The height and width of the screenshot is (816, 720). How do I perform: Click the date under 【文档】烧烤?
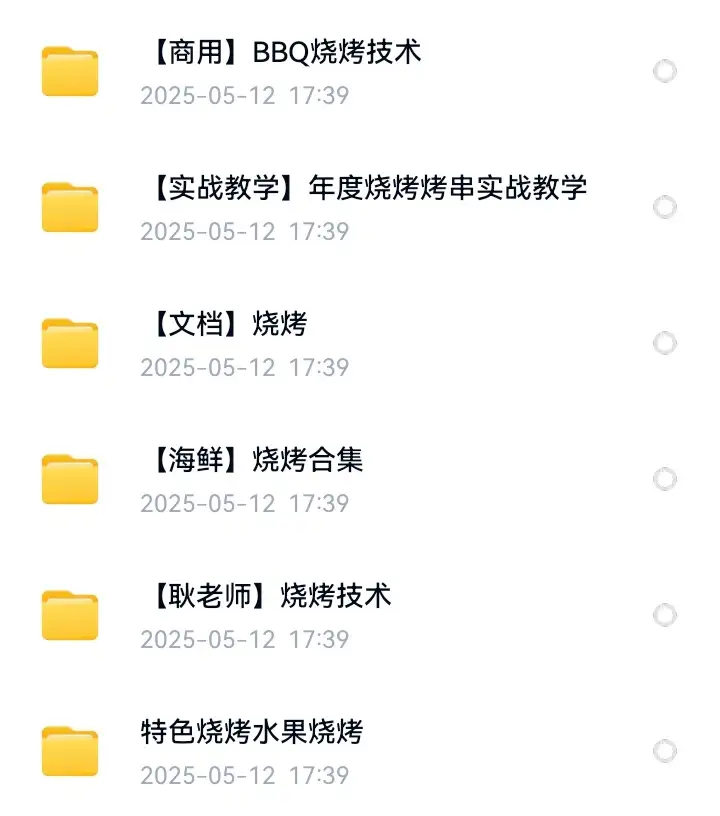coord(244,367)
